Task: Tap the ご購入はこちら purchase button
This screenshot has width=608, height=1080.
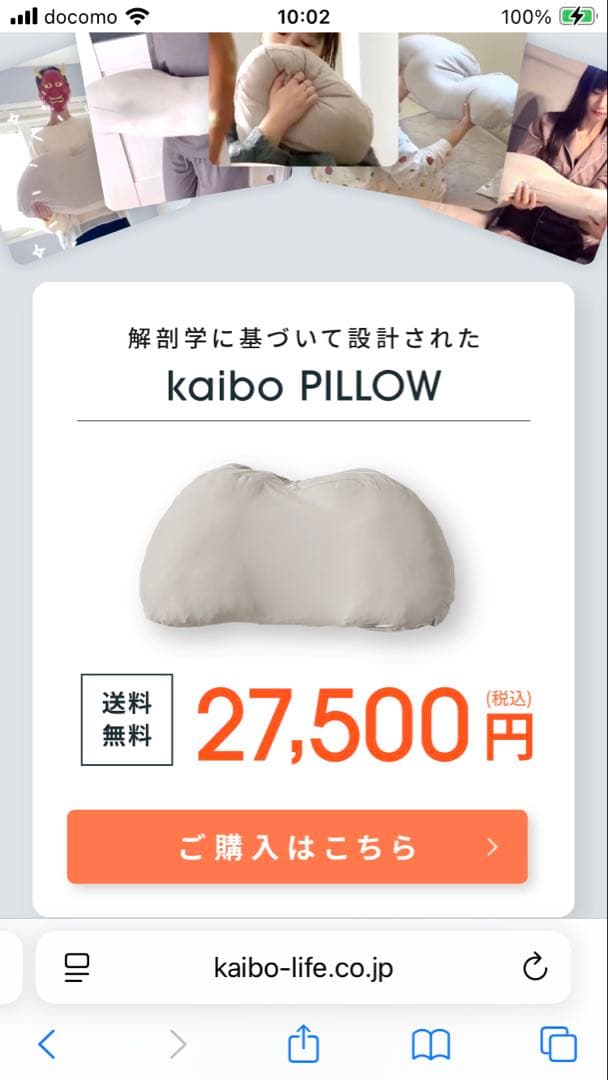Action: coord(297,847)
